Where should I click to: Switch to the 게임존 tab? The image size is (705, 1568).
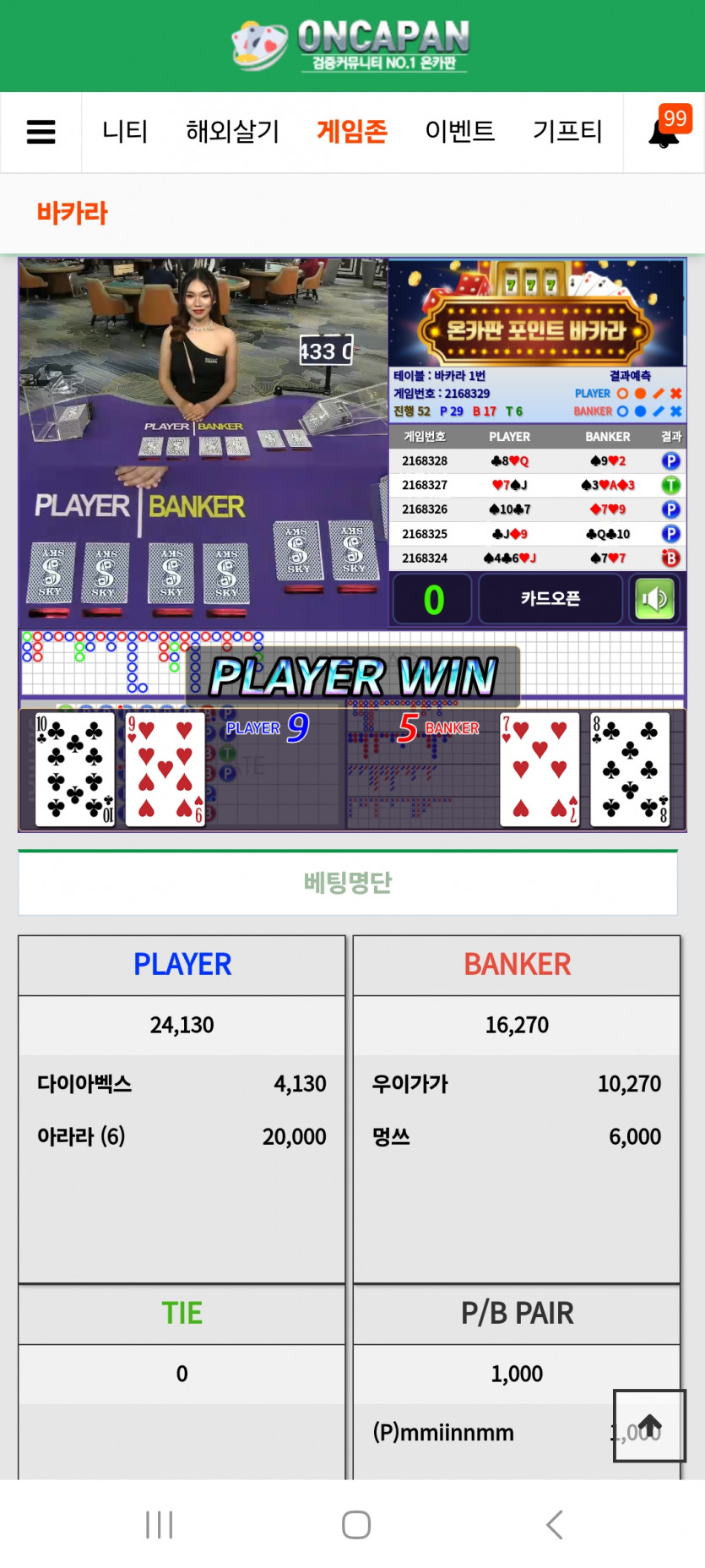pyautogui.click(x=351, y=132)
